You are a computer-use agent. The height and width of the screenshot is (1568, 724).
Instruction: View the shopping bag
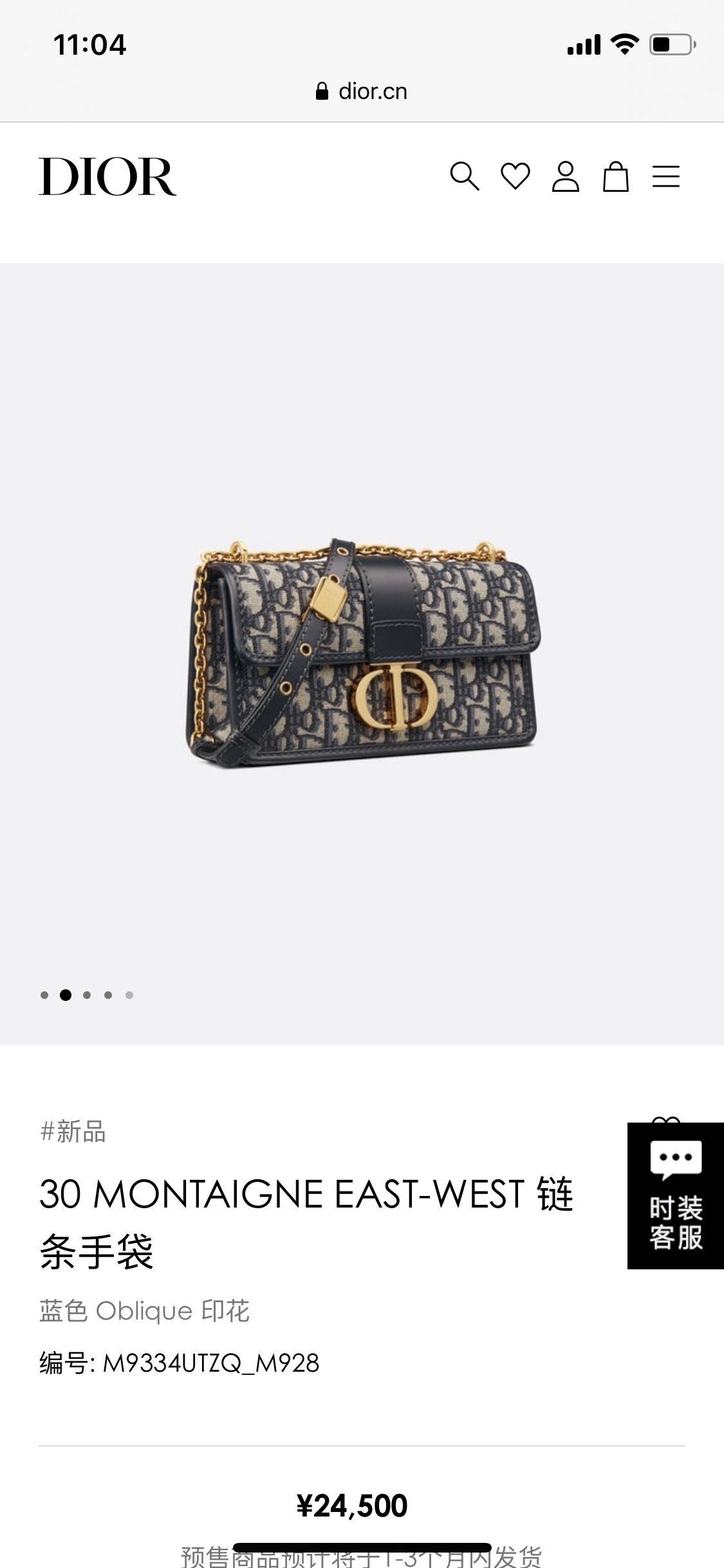(616, 176)
